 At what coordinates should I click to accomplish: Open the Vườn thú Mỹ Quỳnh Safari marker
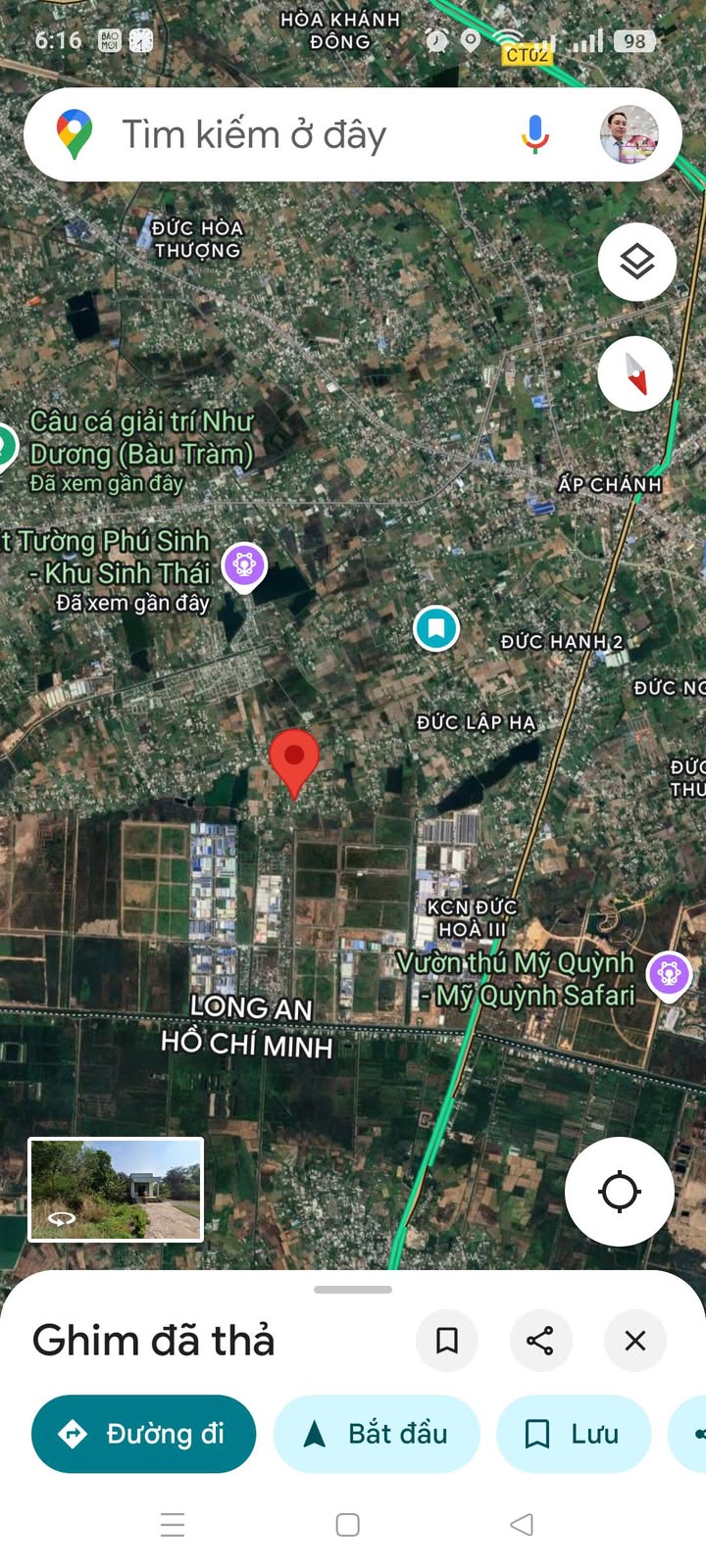coord(670,974)
